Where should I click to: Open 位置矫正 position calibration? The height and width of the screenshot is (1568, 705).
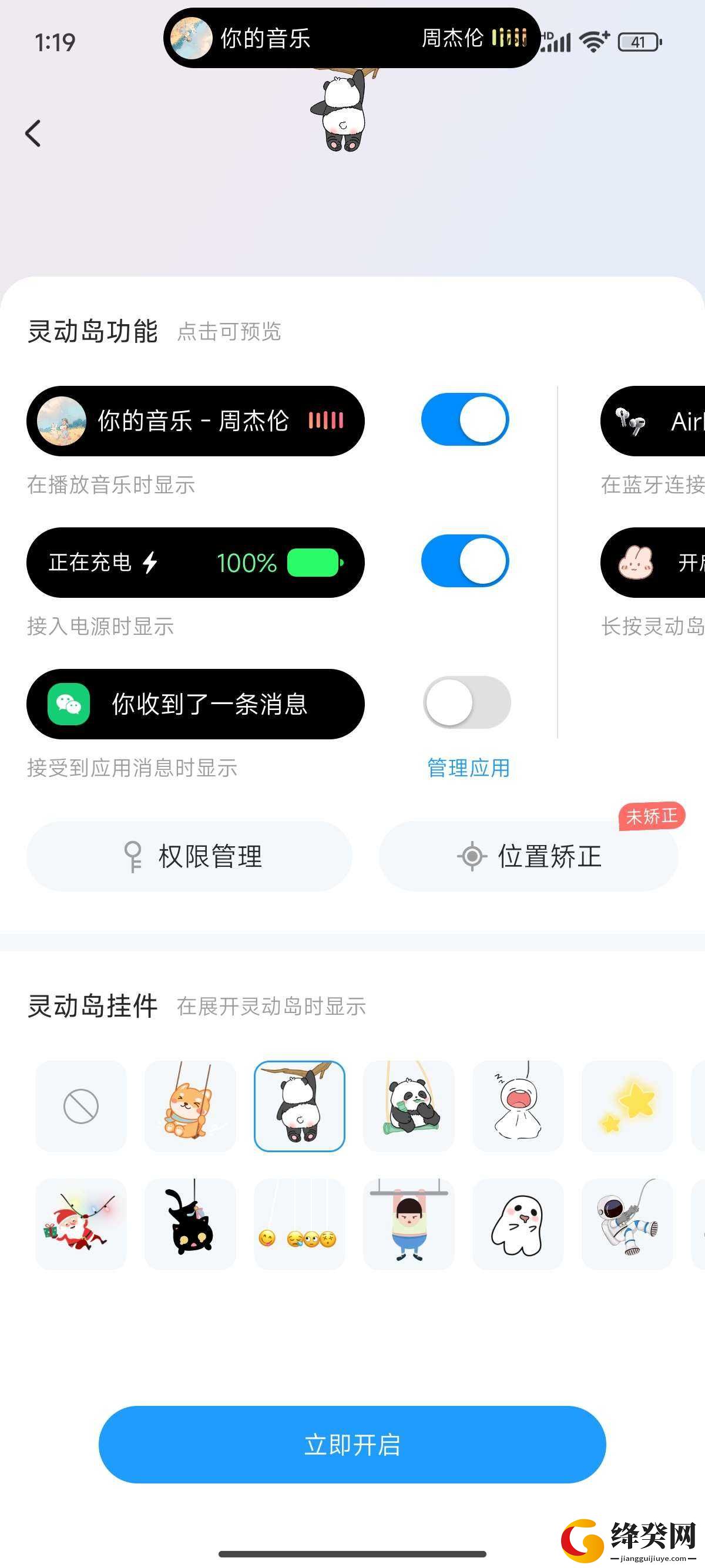click(528, 856)
